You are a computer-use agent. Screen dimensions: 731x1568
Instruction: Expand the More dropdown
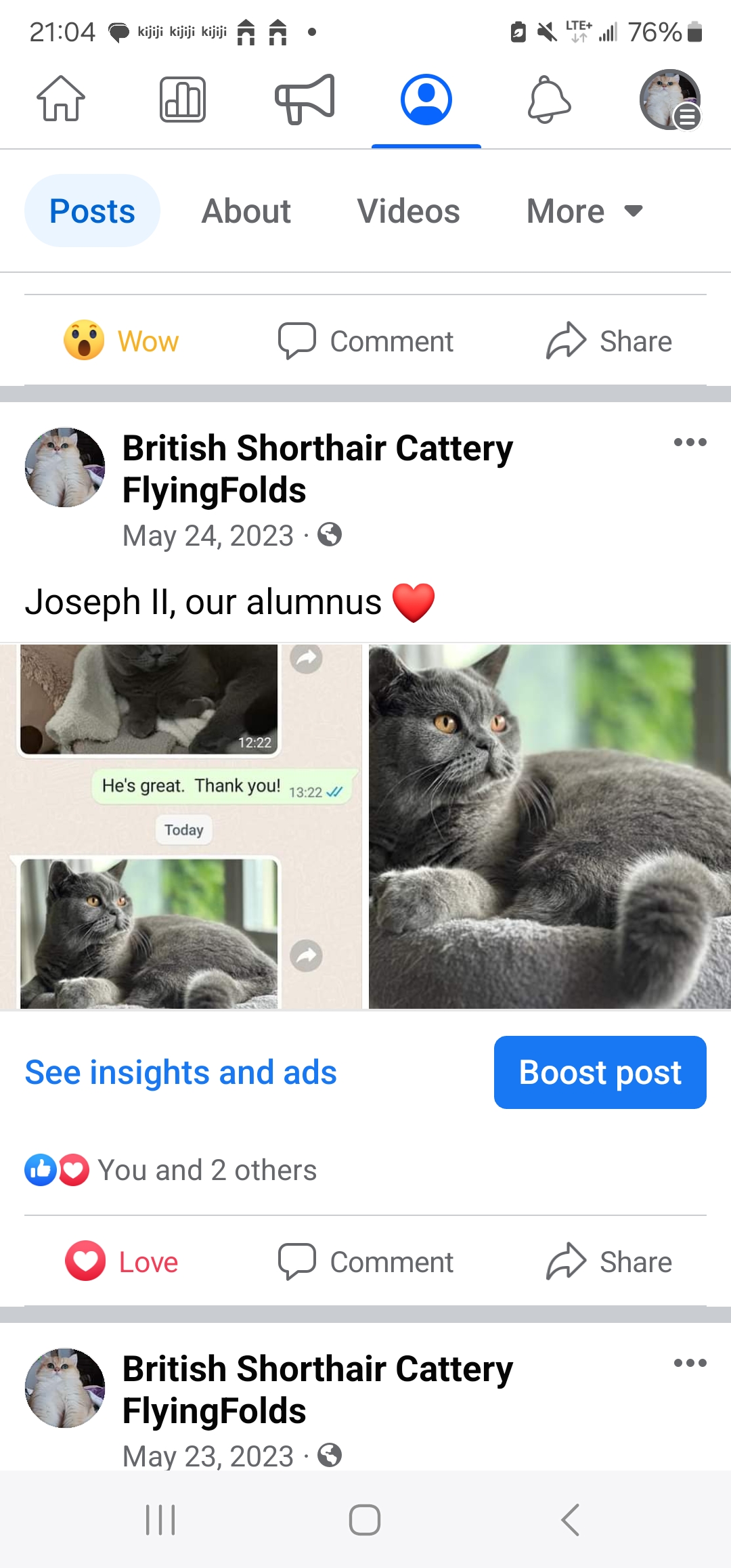pyautogui.click(x=584, y=211)
